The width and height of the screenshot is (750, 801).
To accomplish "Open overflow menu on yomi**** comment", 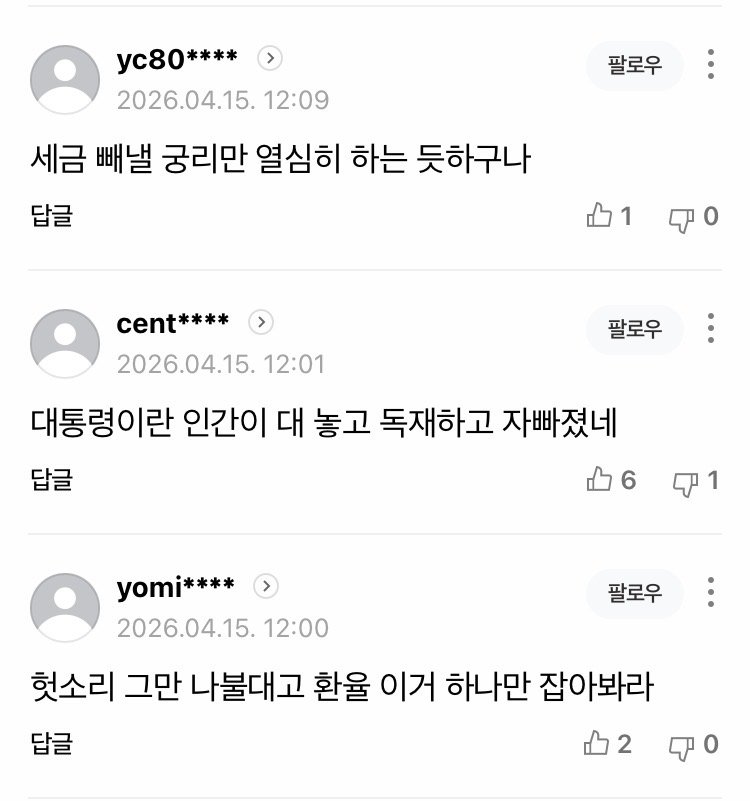I will pyautogui.click(x=710, y=593).
